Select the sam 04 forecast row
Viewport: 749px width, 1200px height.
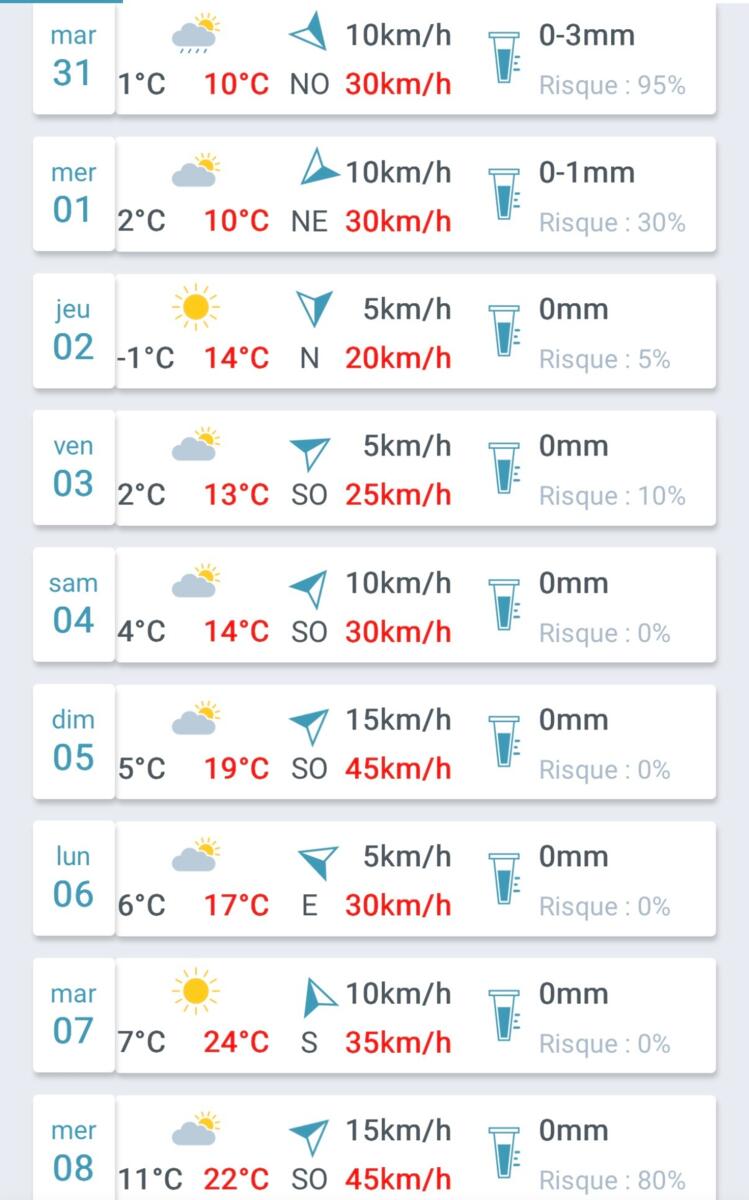point(374,606)
